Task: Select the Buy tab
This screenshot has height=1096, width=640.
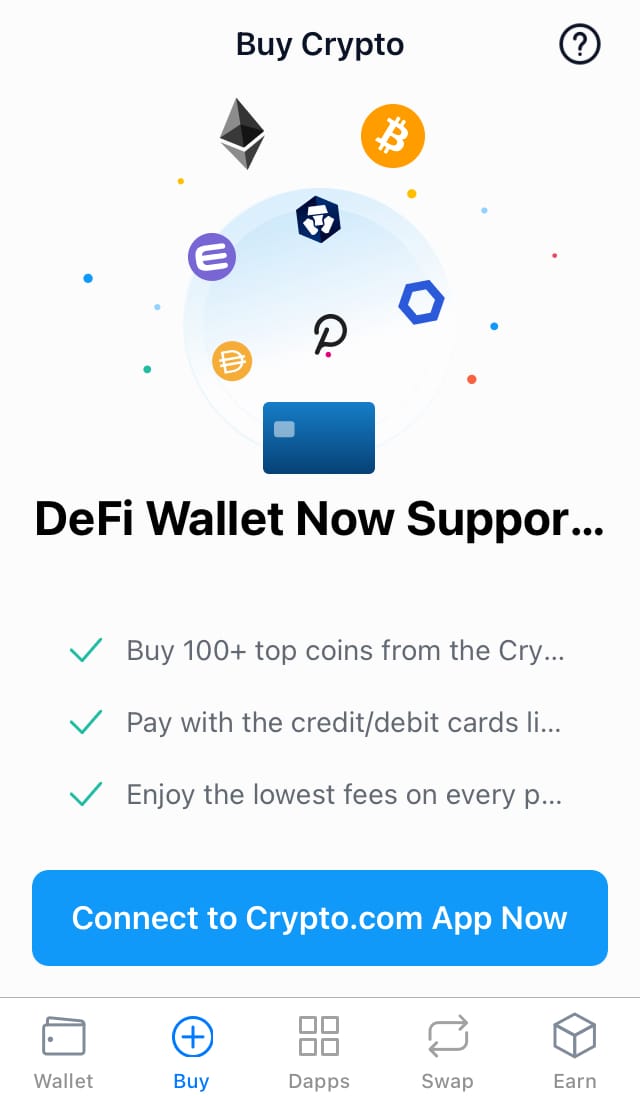Action: coord(191,1051)
